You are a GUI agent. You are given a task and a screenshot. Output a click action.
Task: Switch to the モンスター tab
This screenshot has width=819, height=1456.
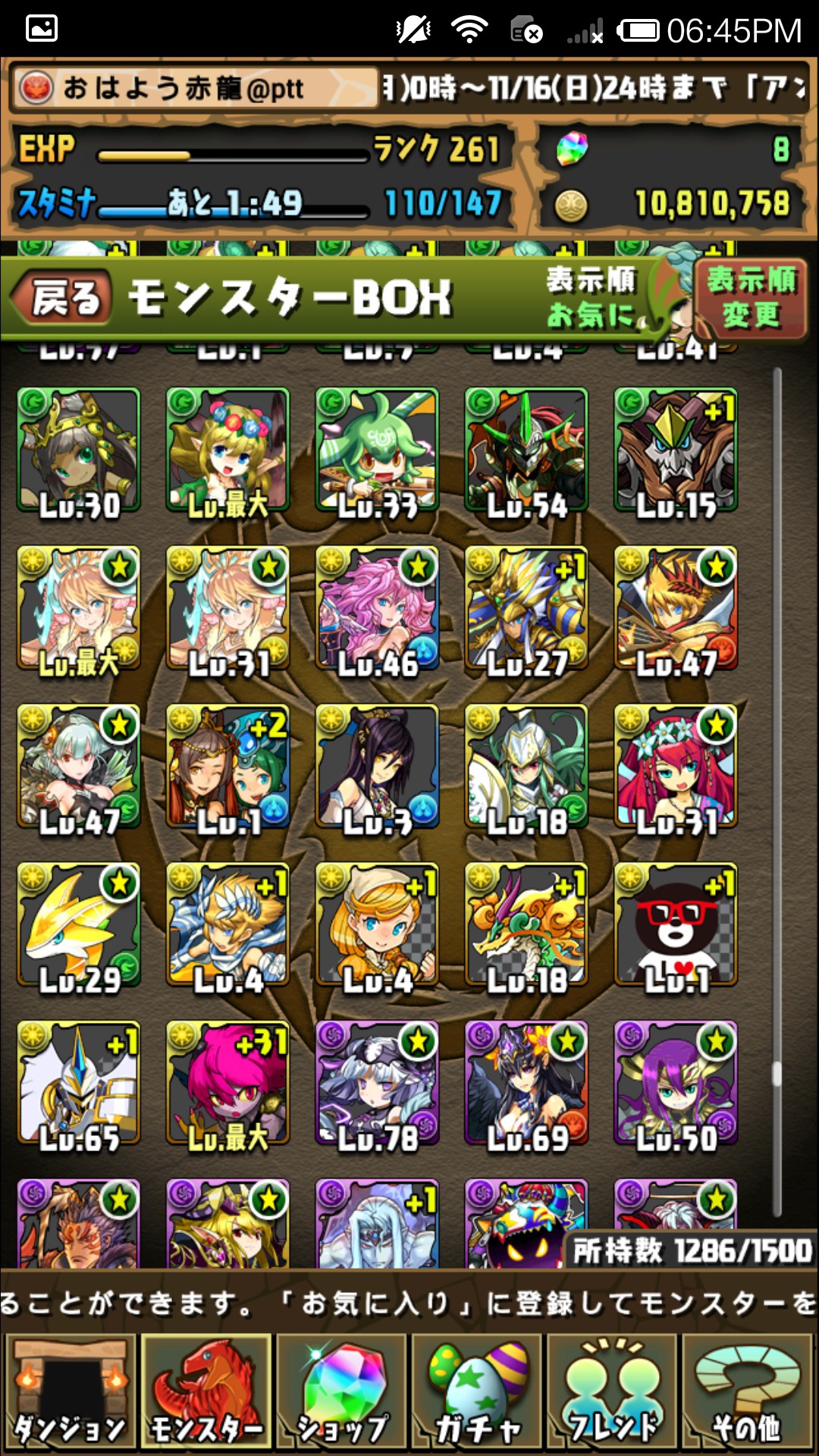tap(206, 1392)
